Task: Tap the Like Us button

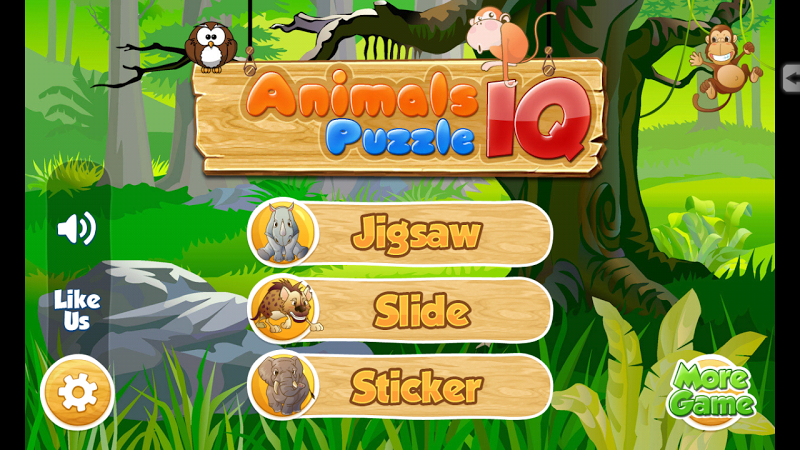Action: point(77,310)
